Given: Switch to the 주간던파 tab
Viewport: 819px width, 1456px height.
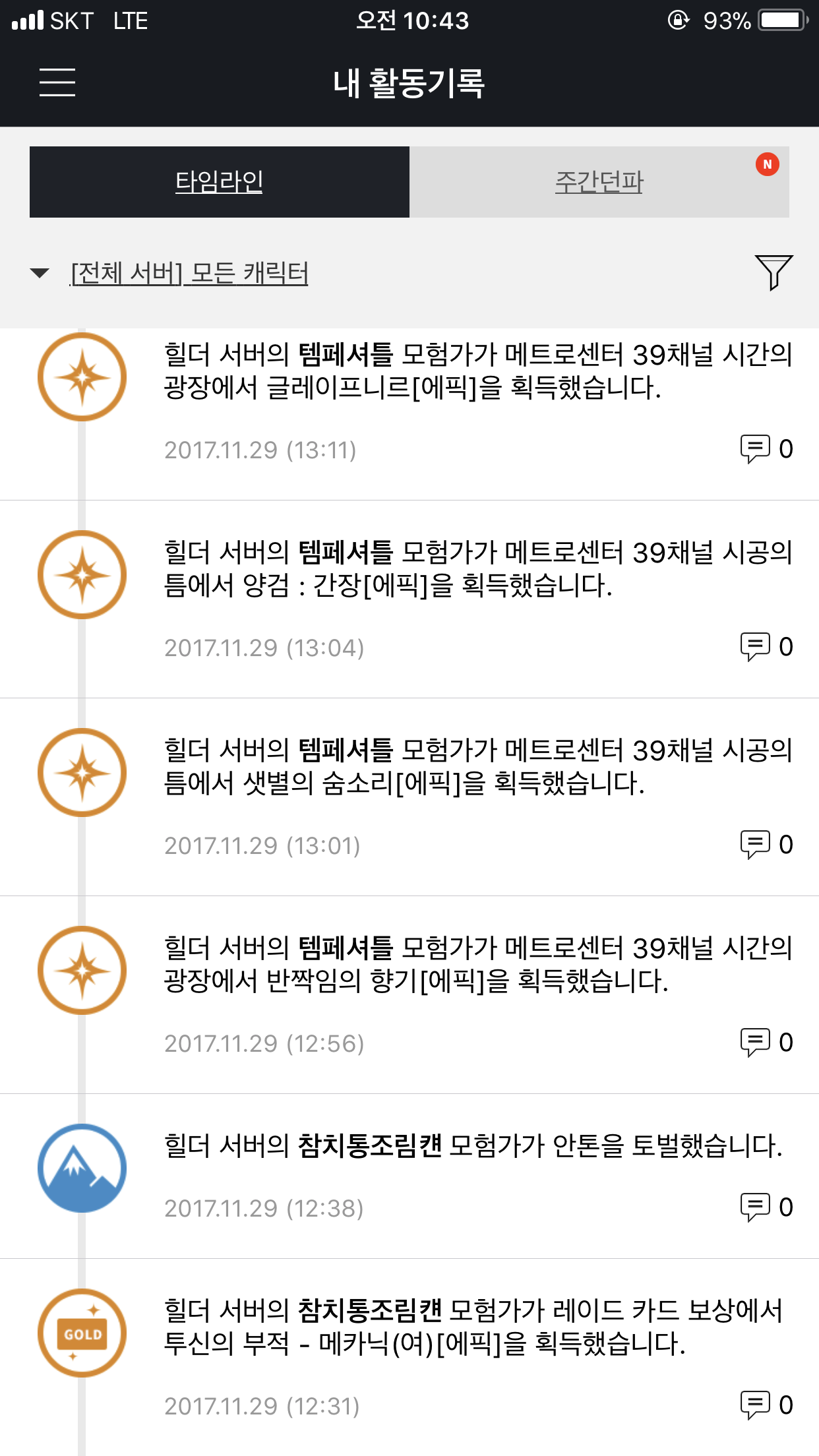Looking at the screenshot, I should tap(599, 182).
